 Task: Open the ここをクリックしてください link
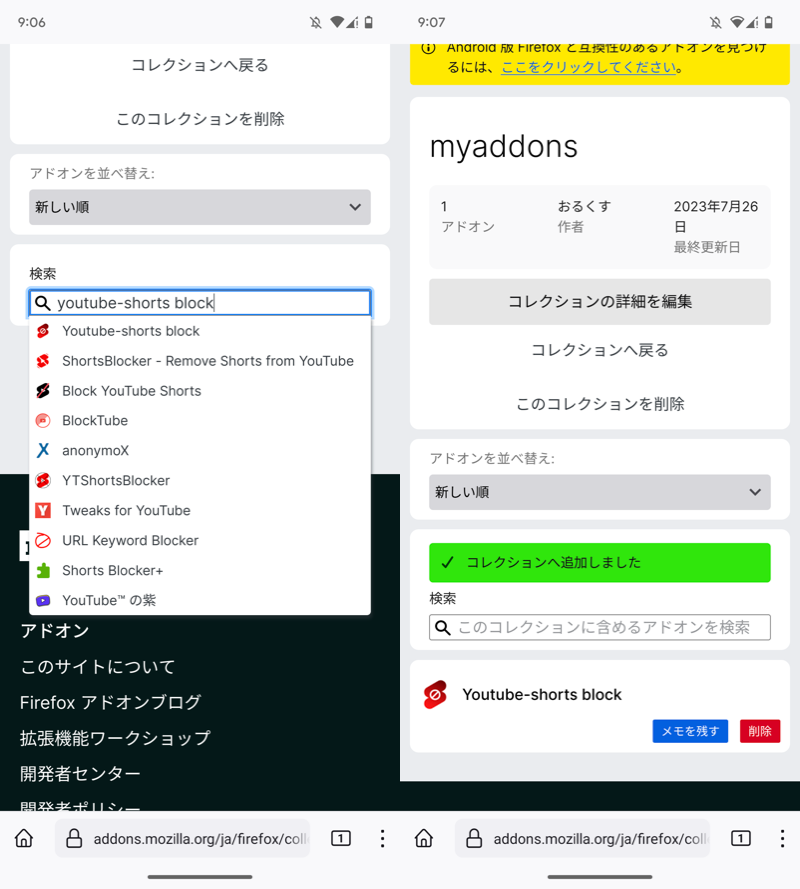tap(588, 68)
